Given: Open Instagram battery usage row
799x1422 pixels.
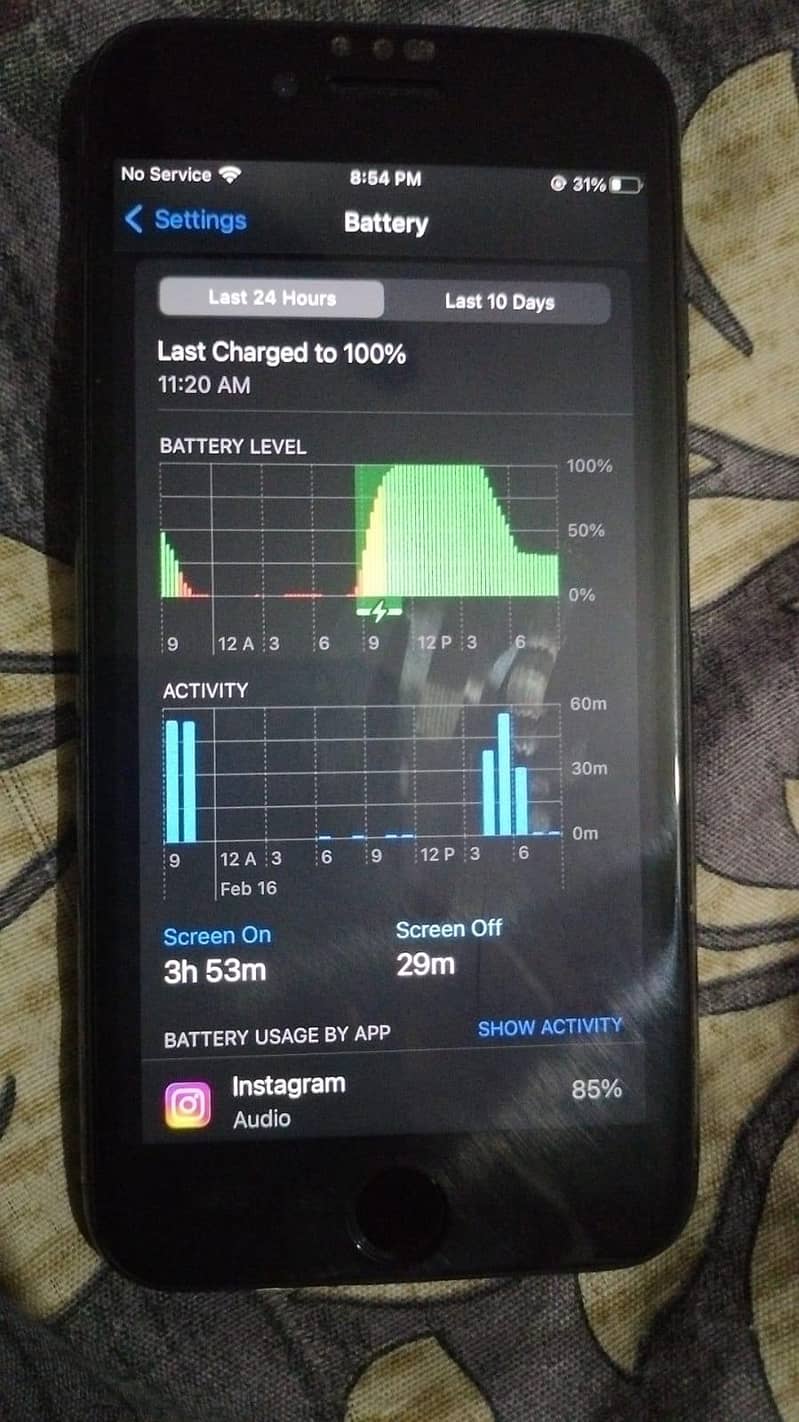Looking at the screenshot, I should click(x=392, y=1101).
